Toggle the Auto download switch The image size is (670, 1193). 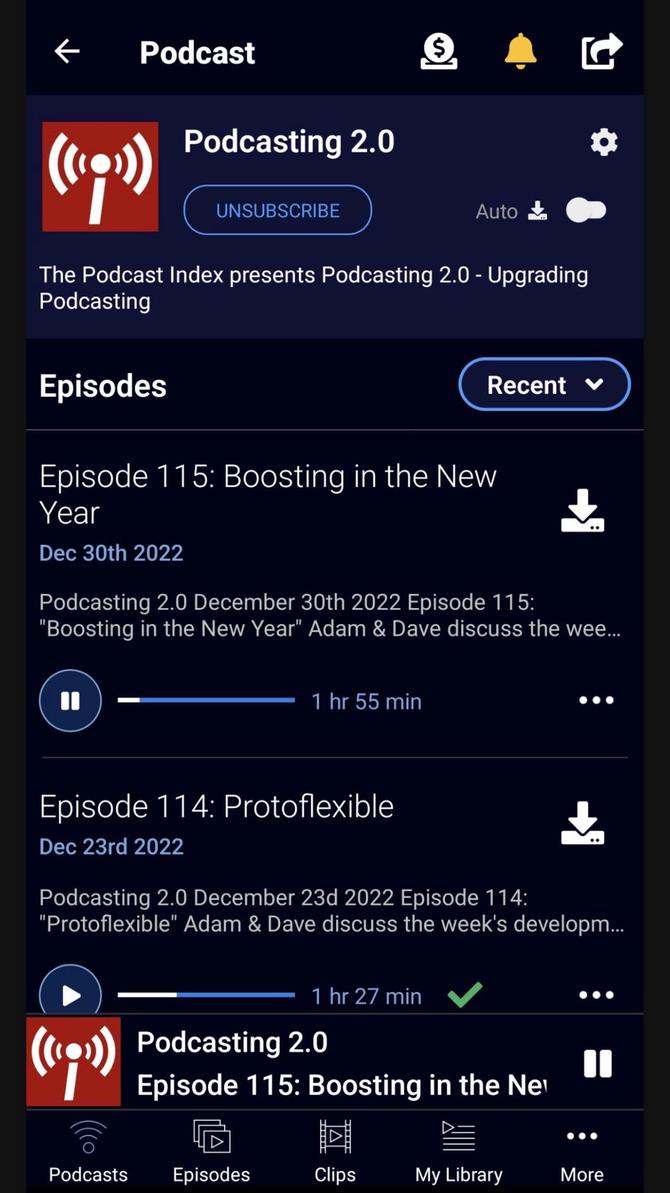click(585, 211)
